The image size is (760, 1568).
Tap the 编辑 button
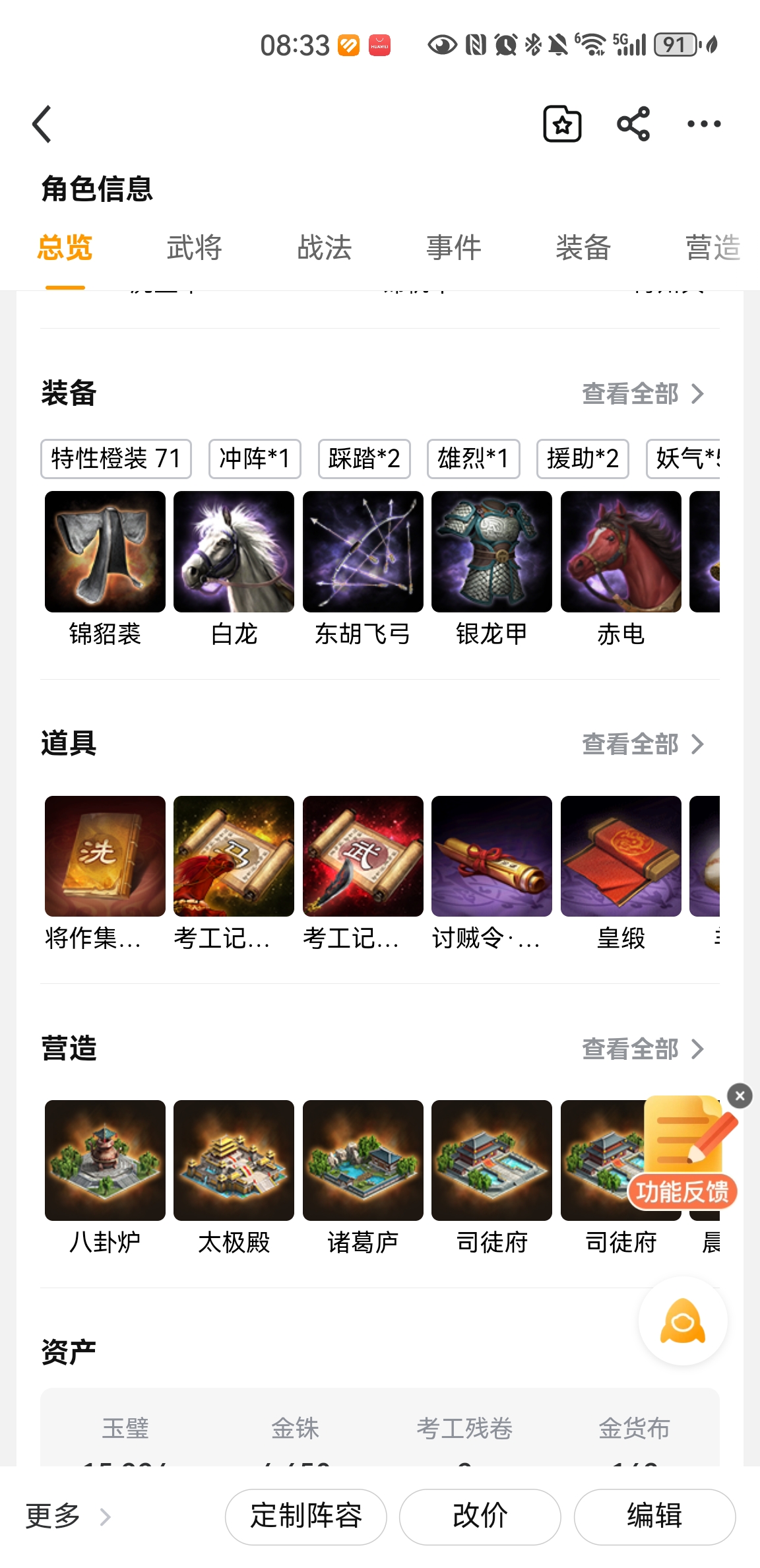654,1517
